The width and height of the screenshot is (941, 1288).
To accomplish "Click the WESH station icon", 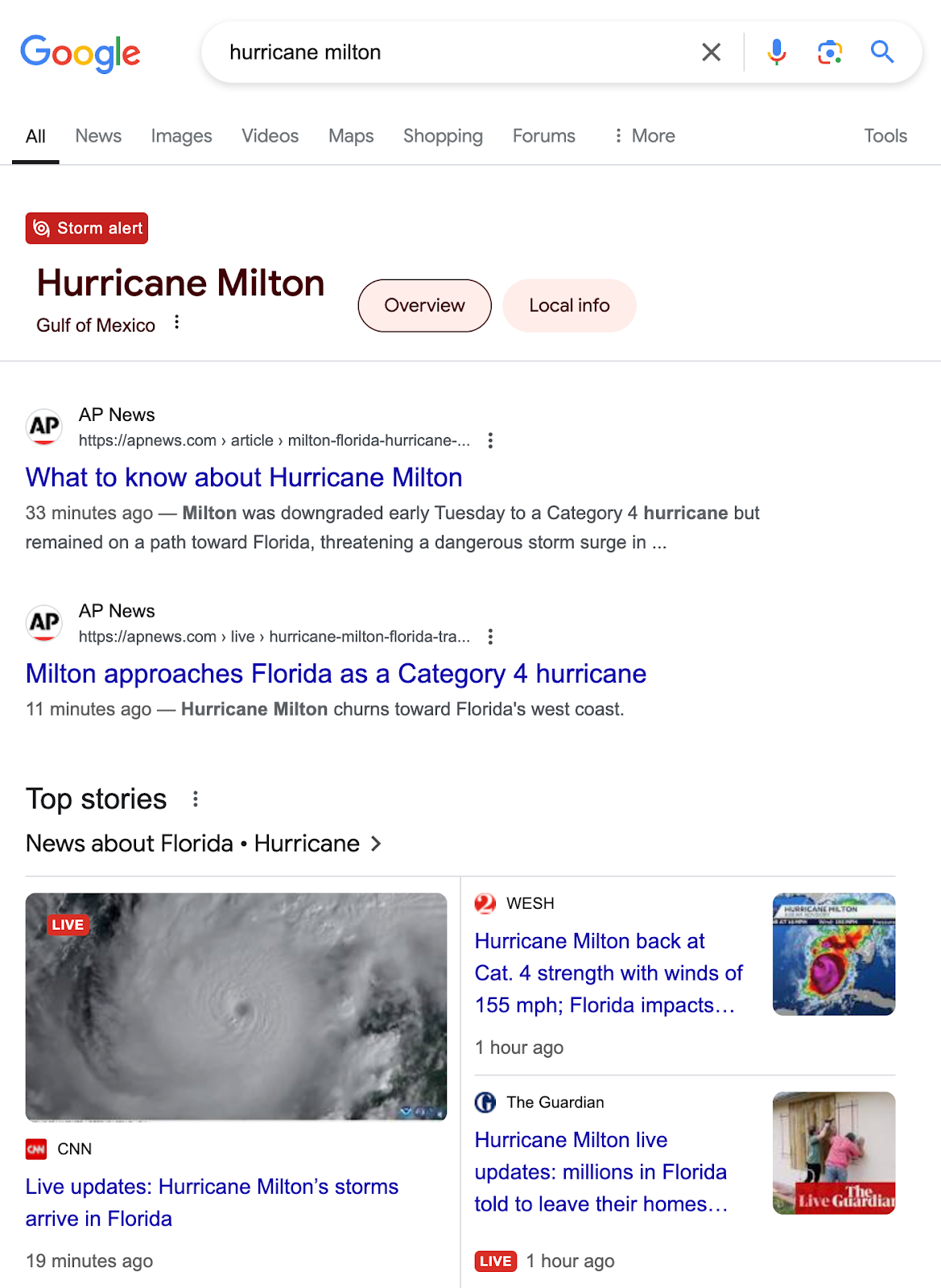I will (485, 903).
